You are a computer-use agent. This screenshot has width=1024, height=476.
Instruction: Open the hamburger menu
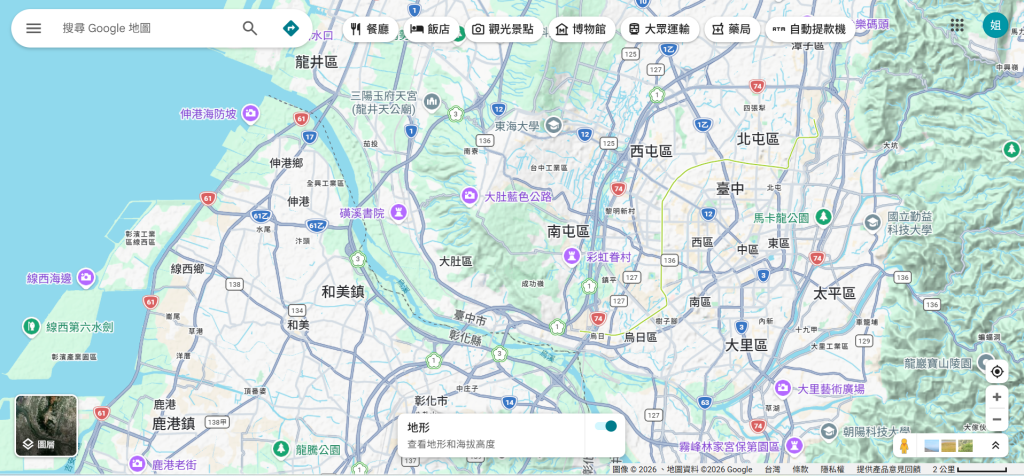tap(34, 28)
